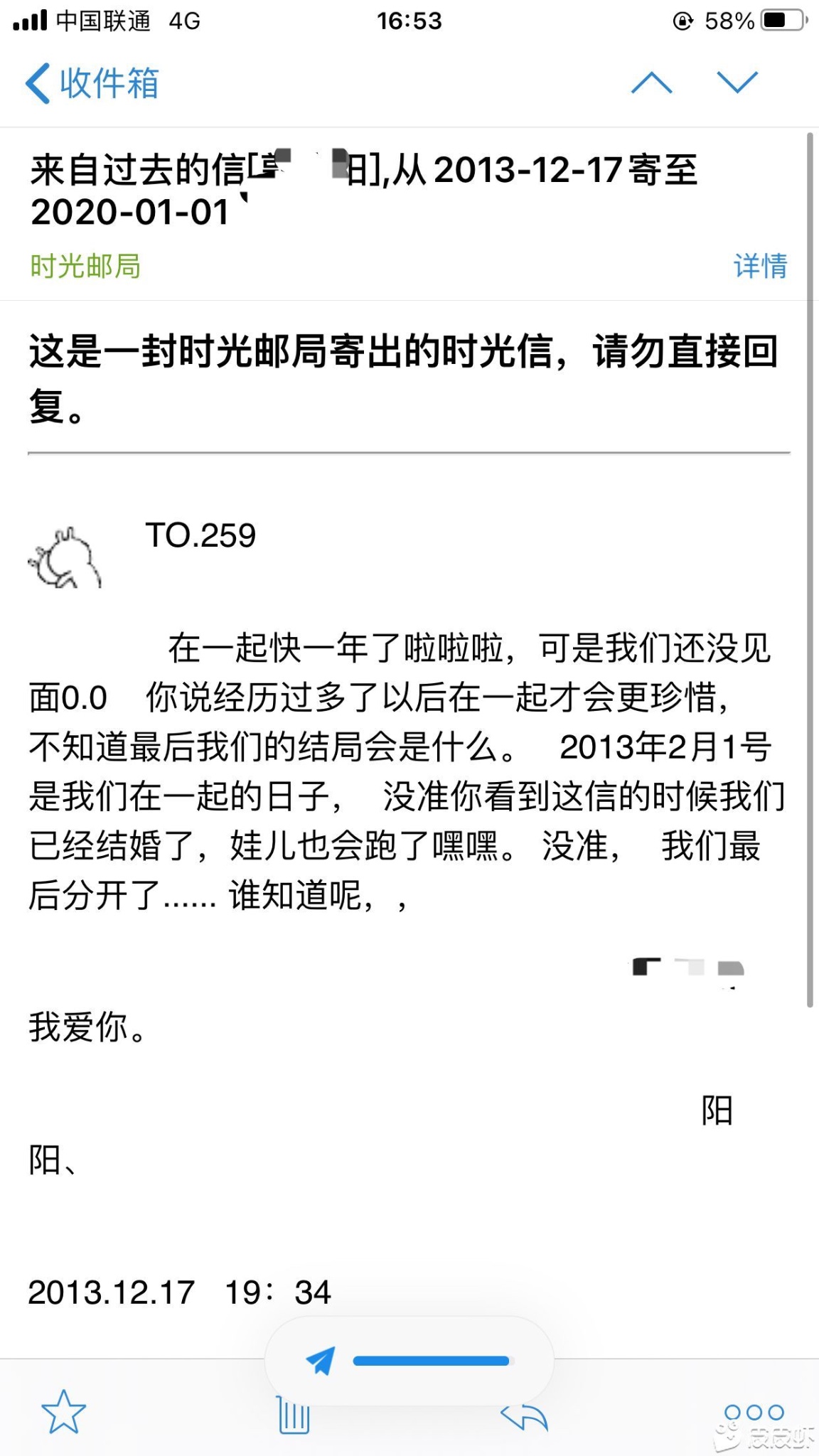
Task: Star this email
Action: pyautogui.click(x=64, y=1412)
